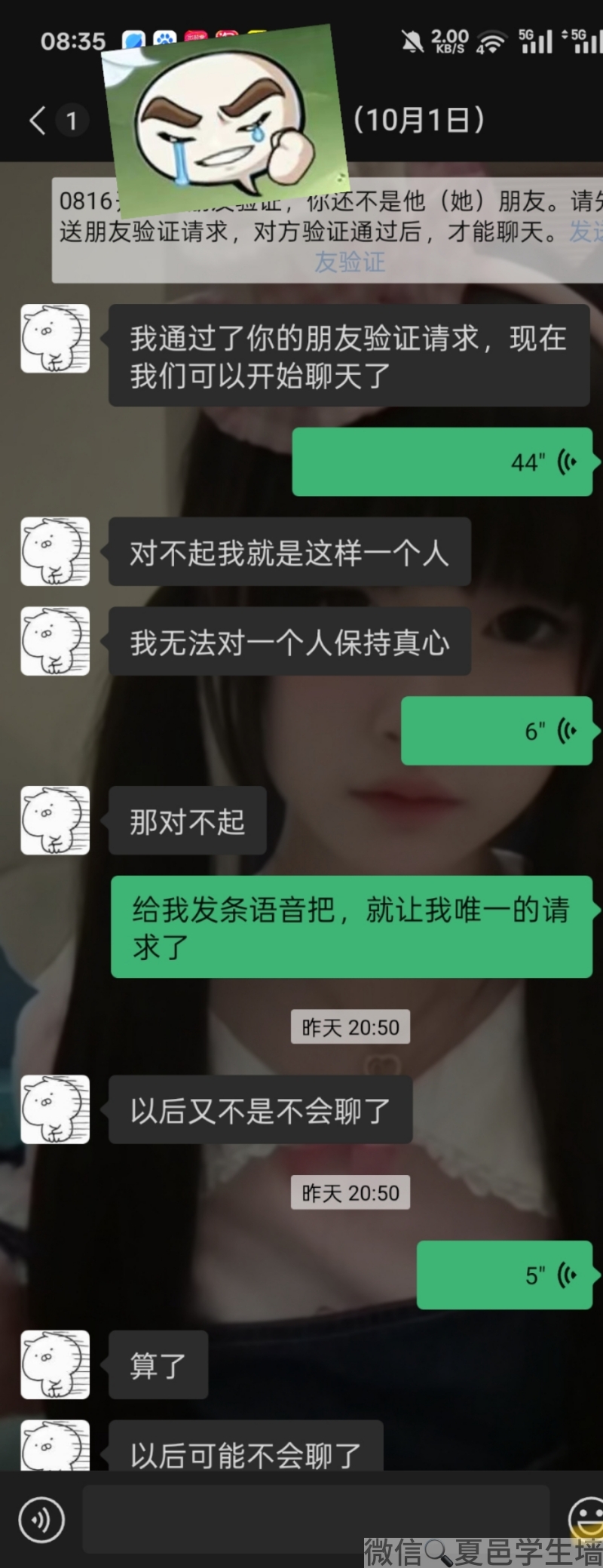Switch to voice input mode

coord(41,1520)
